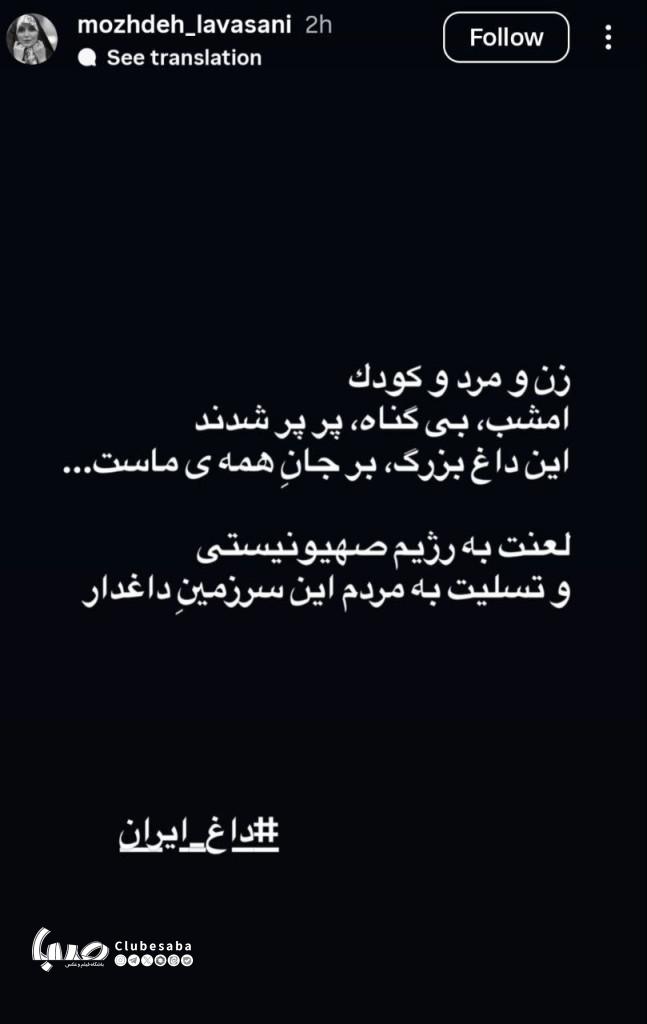Open the mozhdeh_lavasani username link
Image resolution: width=647 pixels, height=1024 pixels.
coord(184,25)
